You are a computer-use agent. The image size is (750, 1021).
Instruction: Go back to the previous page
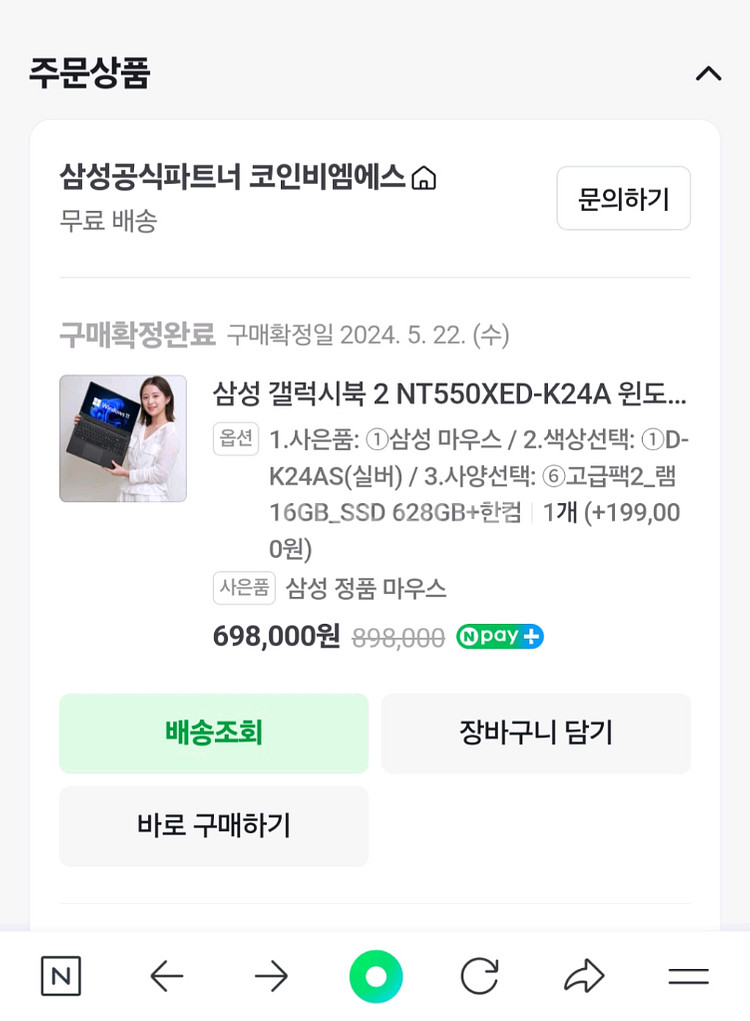pyautogui.click(x=166, y=976)
